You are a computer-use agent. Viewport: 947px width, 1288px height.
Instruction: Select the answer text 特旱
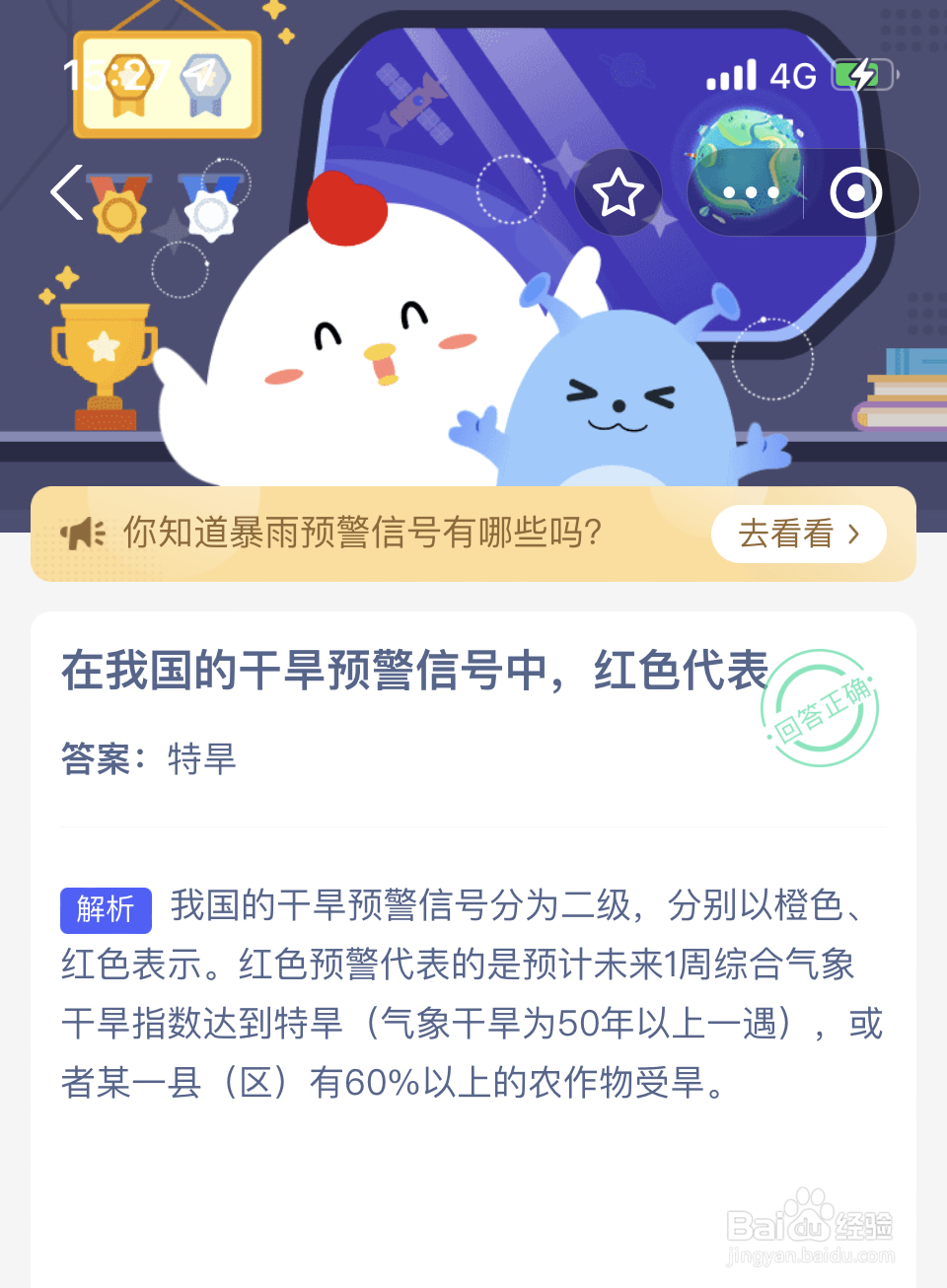pos(200,759)
